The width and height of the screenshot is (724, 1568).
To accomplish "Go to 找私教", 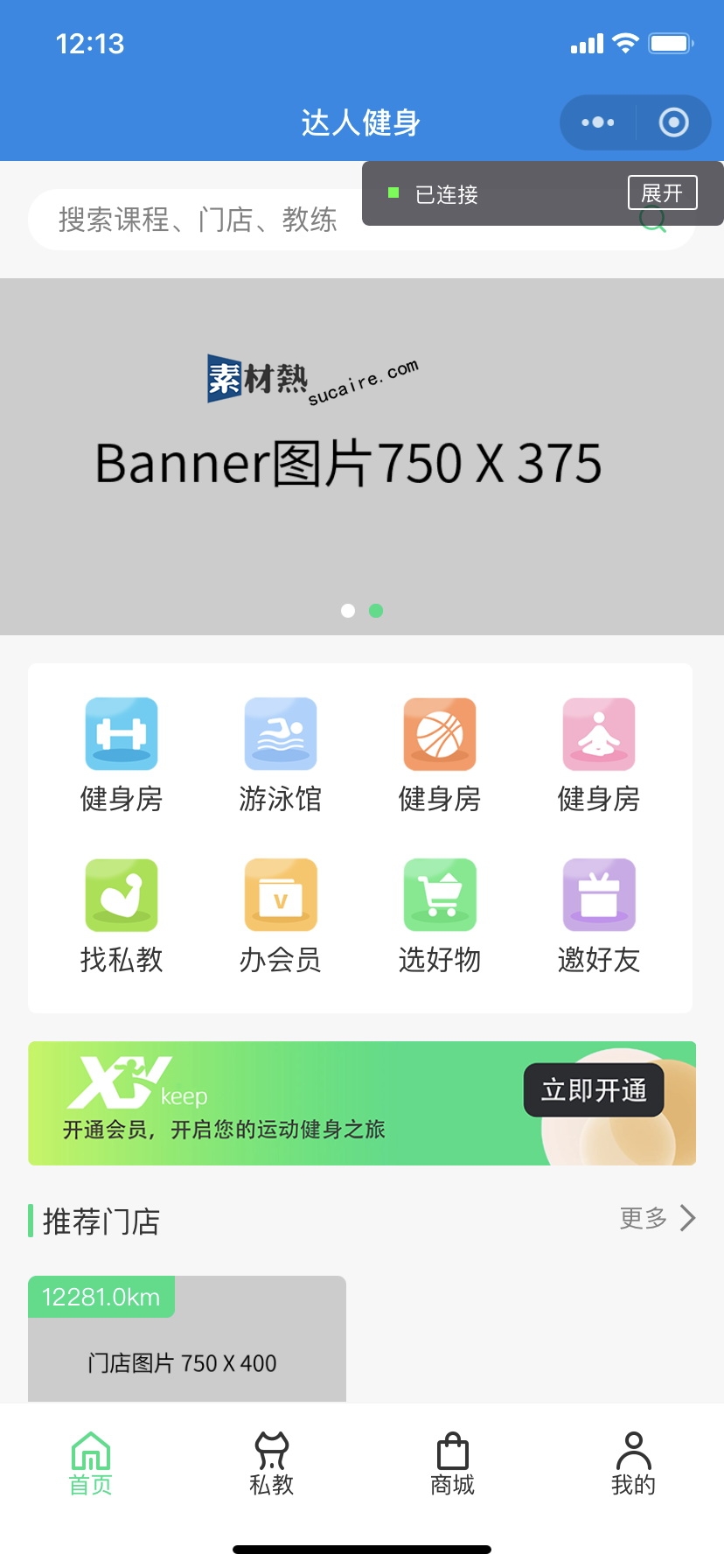I will tap(122, 915).
